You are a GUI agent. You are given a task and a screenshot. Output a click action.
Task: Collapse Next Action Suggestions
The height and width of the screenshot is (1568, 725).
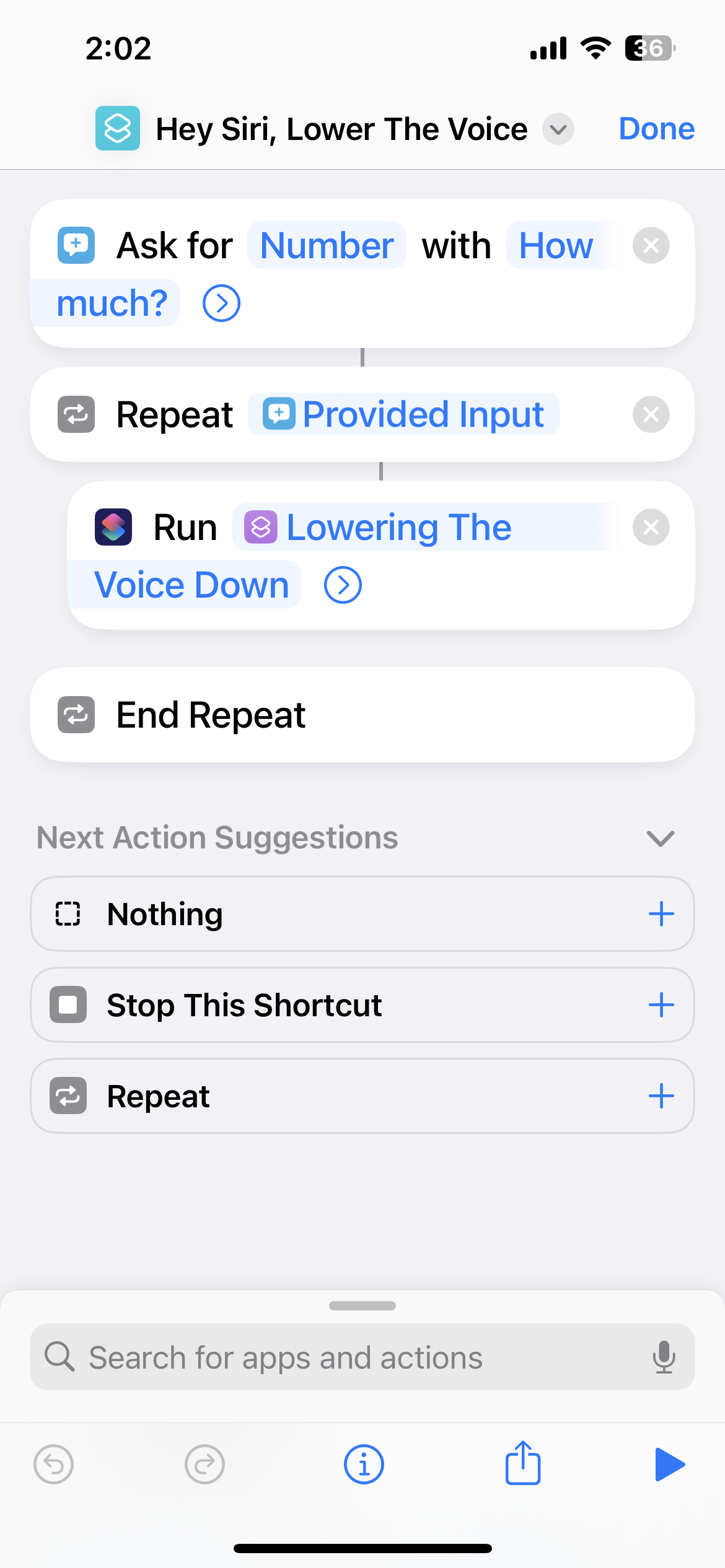click(660, 838)
